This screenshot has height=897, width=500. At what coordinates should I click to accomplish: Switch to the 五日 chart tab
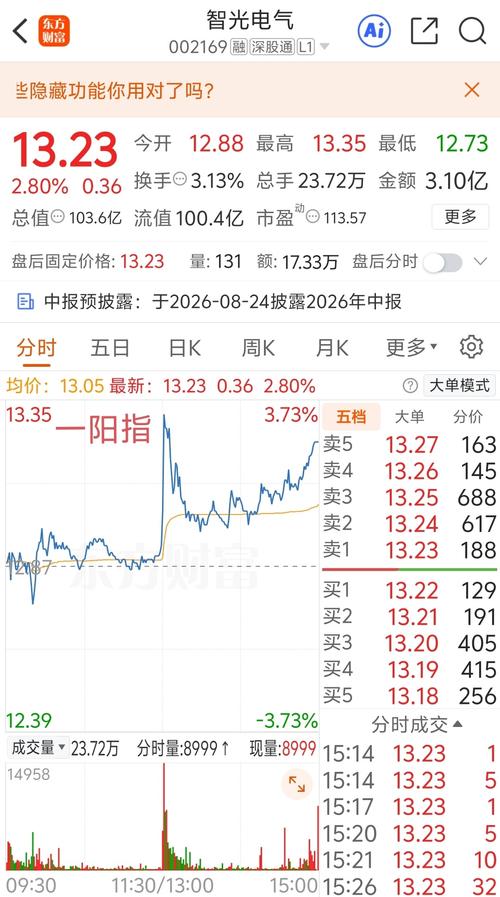pos(110,348)
